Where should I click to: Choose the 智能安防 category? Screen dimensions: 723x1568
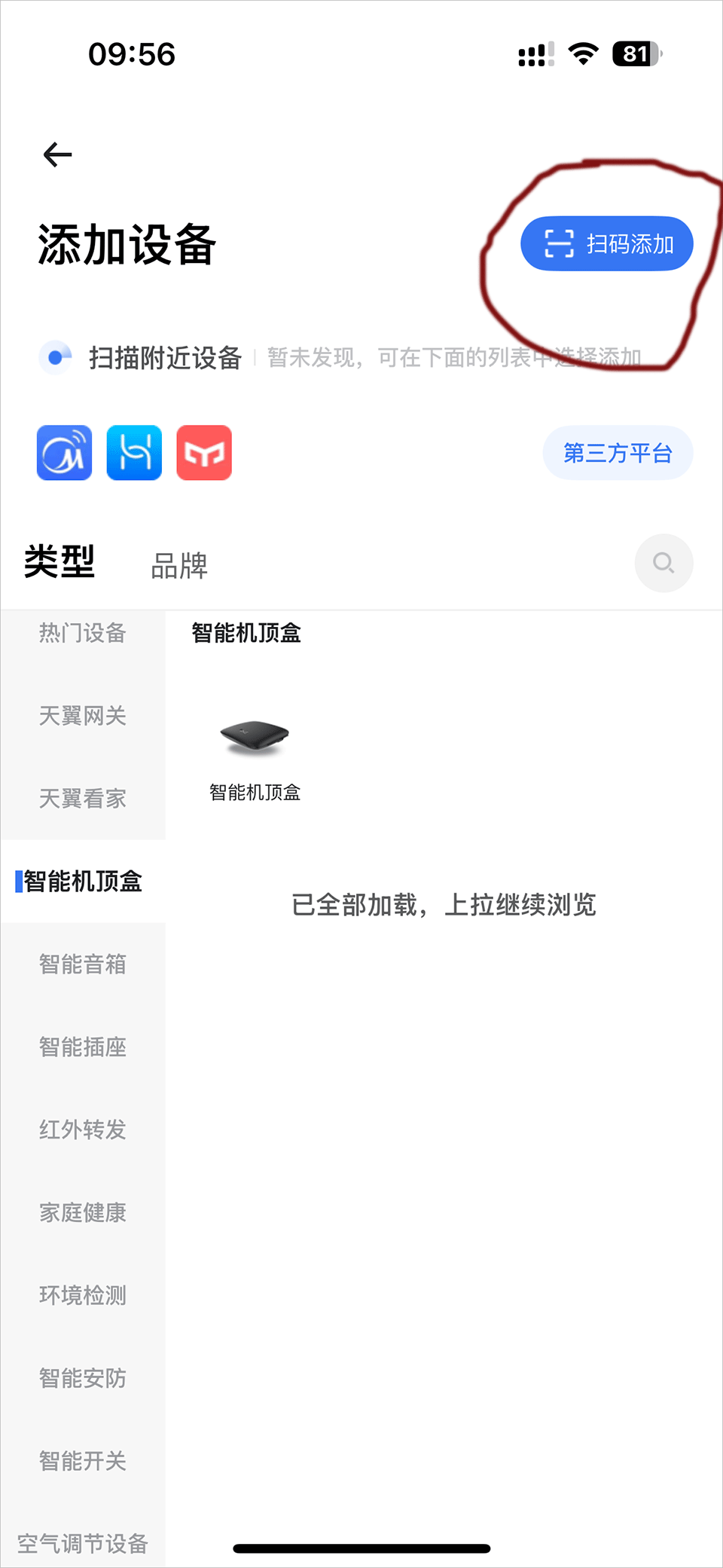click(x=83, y=1379)
